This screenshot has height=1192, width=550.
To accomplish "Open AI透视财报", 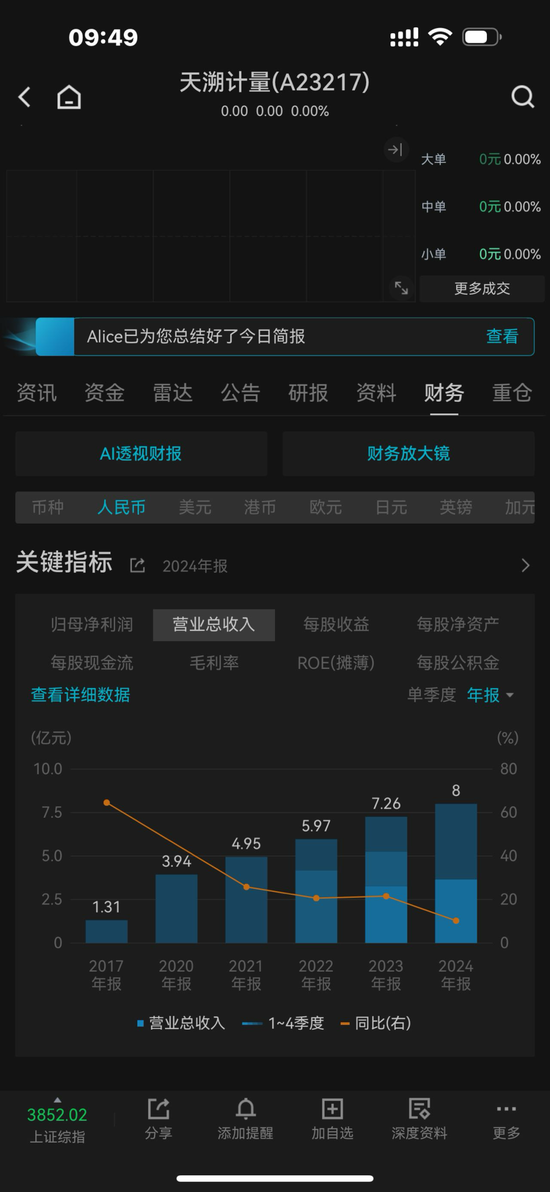I will [x=141, y=454].
